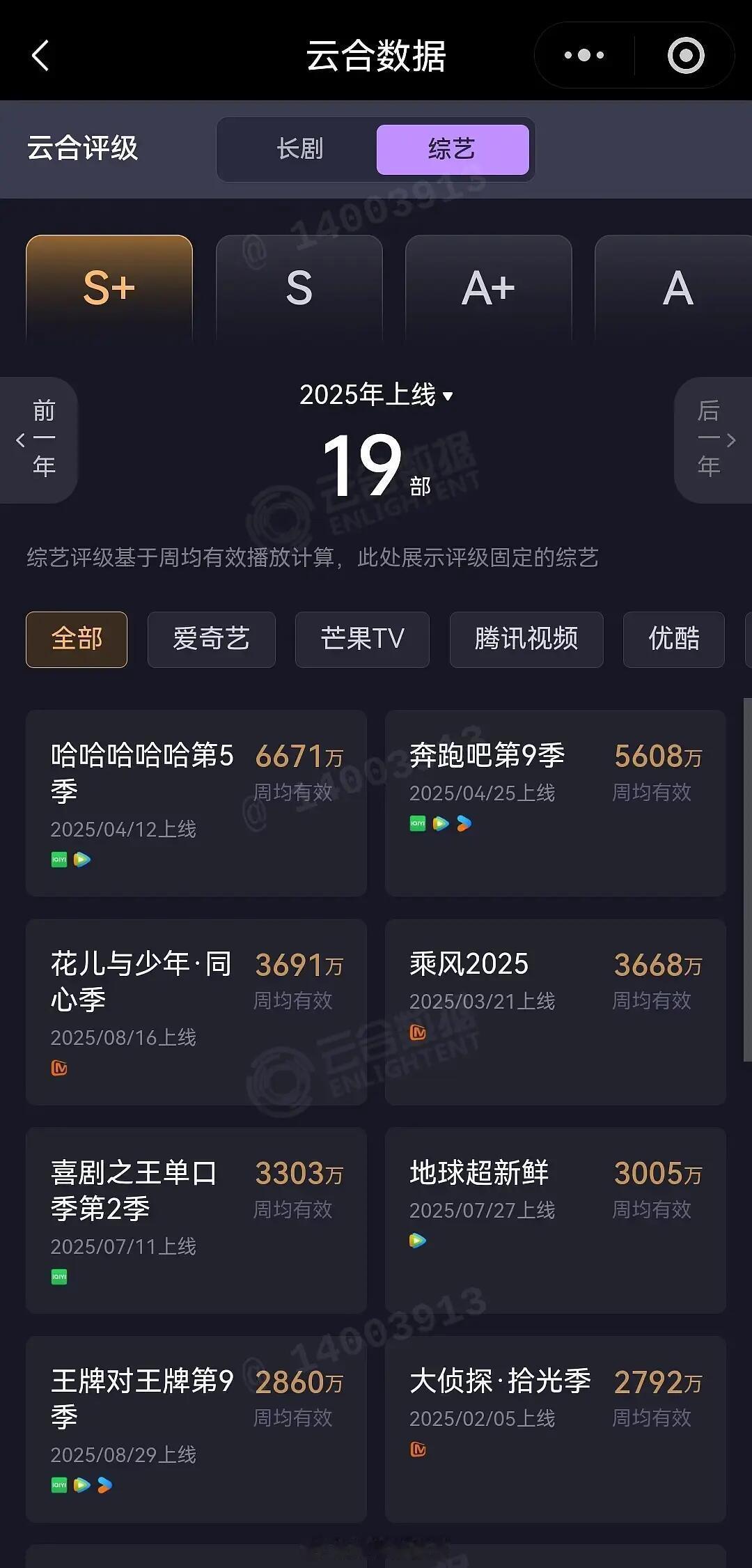Open the 奔跑吧第9季 show card

tap(555, 801)
